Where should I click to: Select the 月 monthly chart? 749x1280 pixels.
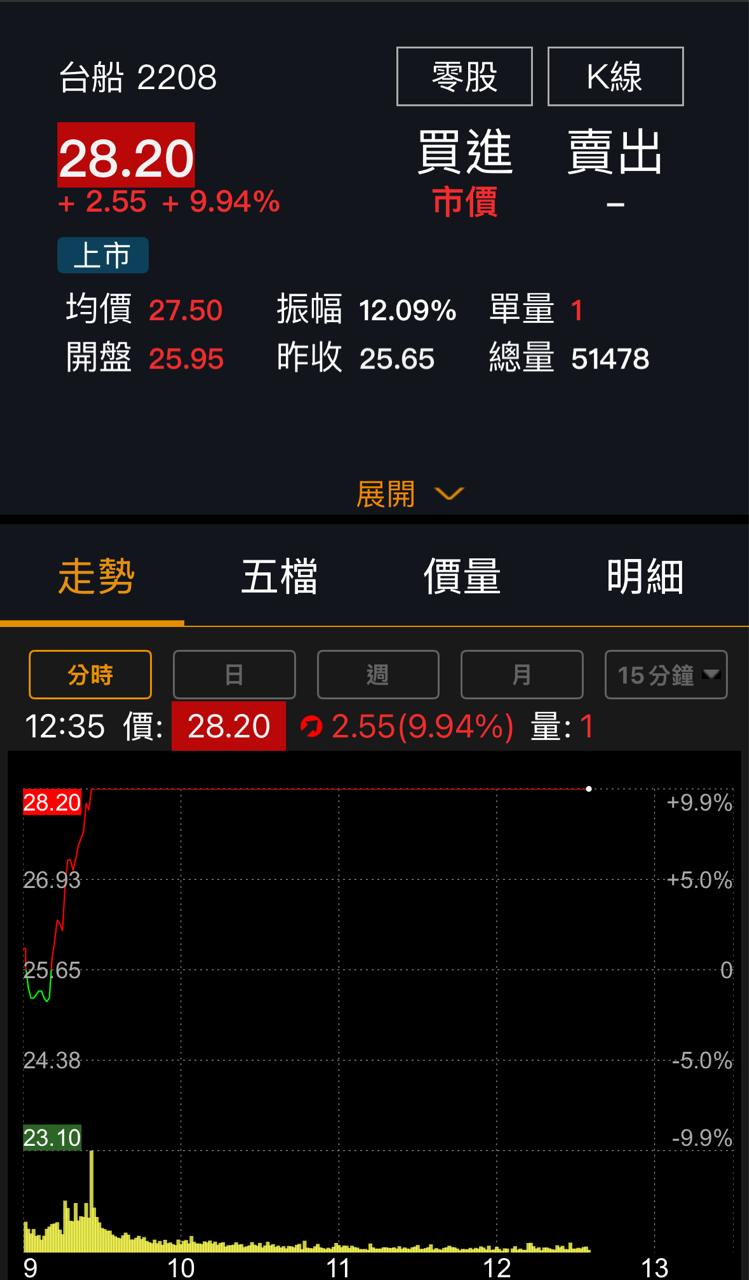(521, 675)
